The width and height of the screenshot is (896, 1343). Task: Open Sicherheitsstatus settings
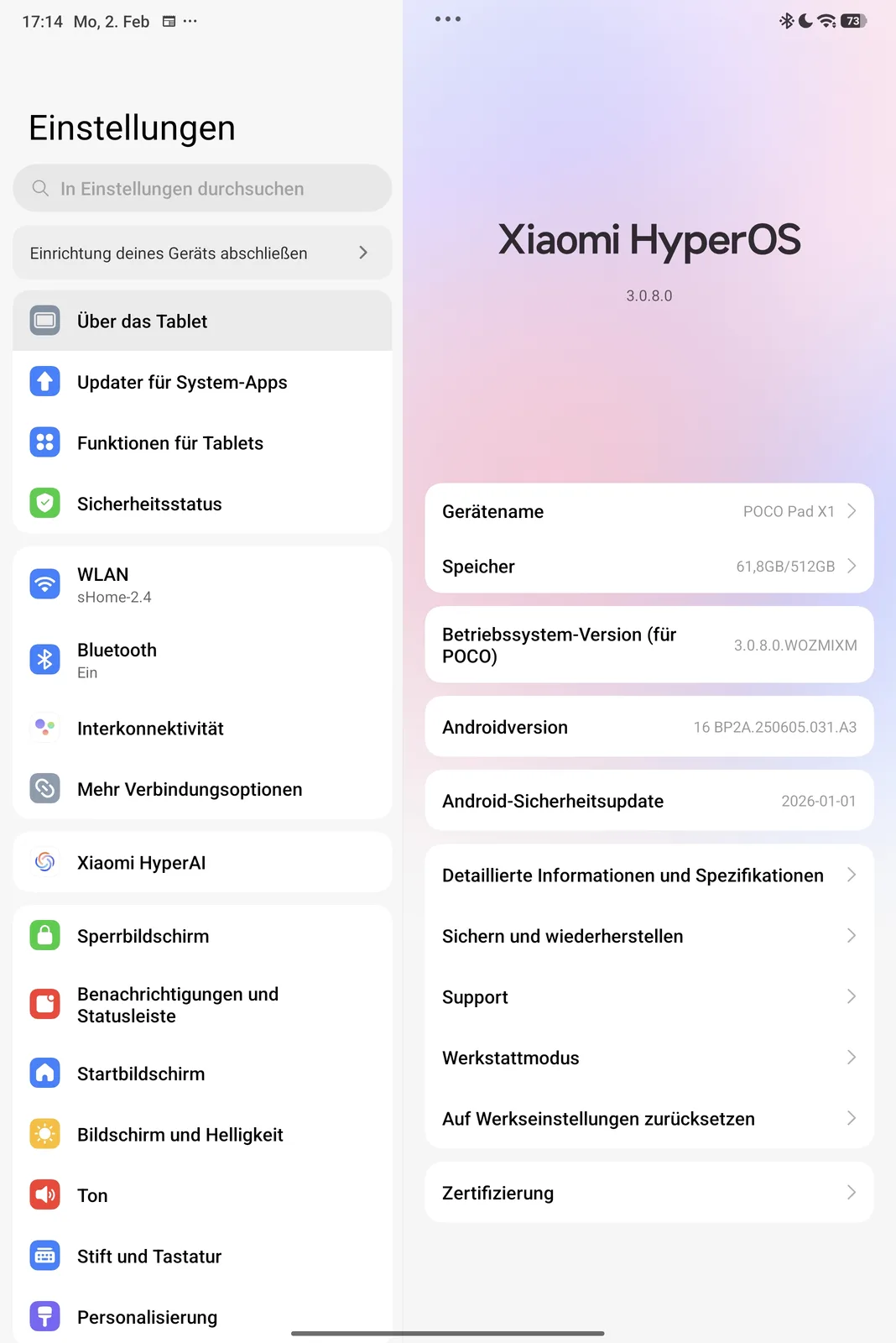201,504
